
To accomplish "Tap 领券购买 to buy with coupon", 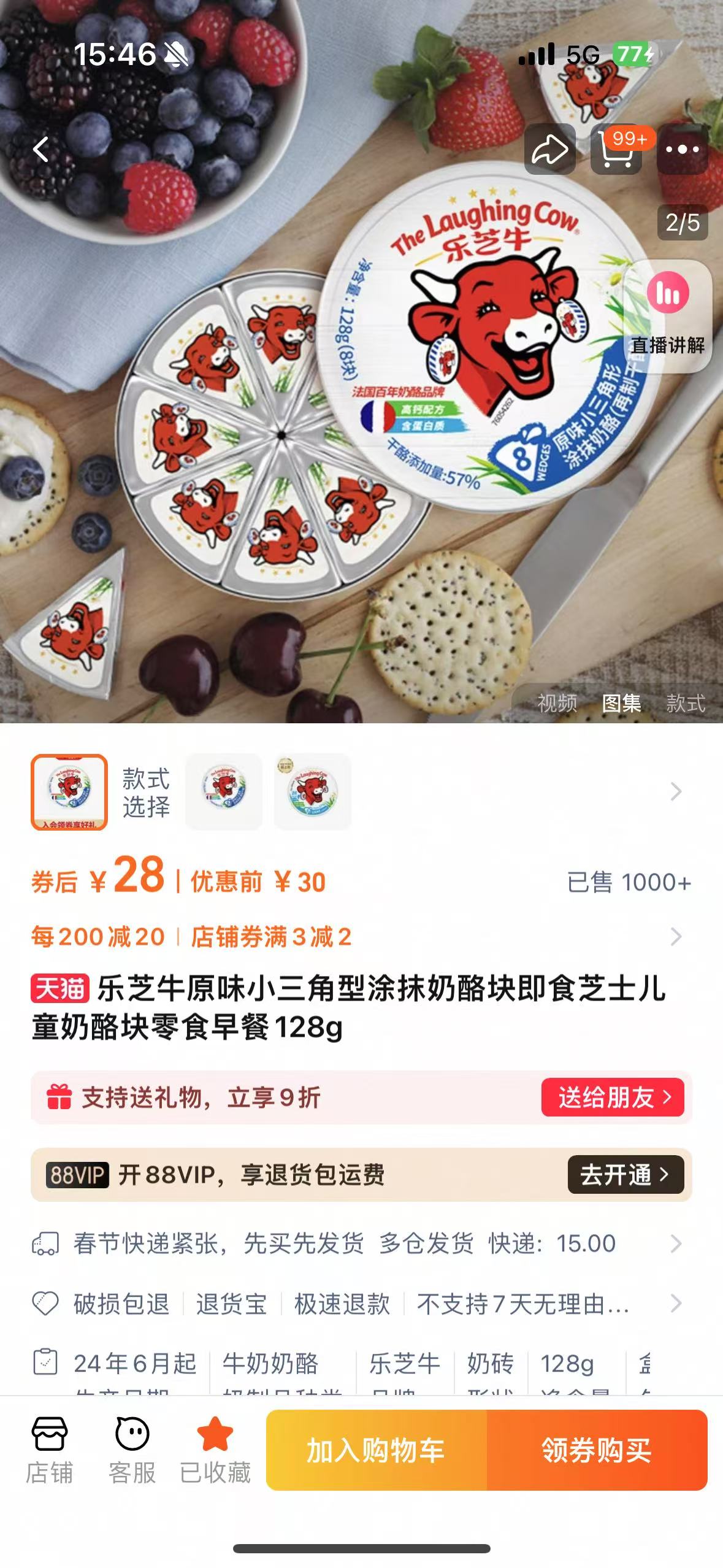I will [x=597, y=1450].
